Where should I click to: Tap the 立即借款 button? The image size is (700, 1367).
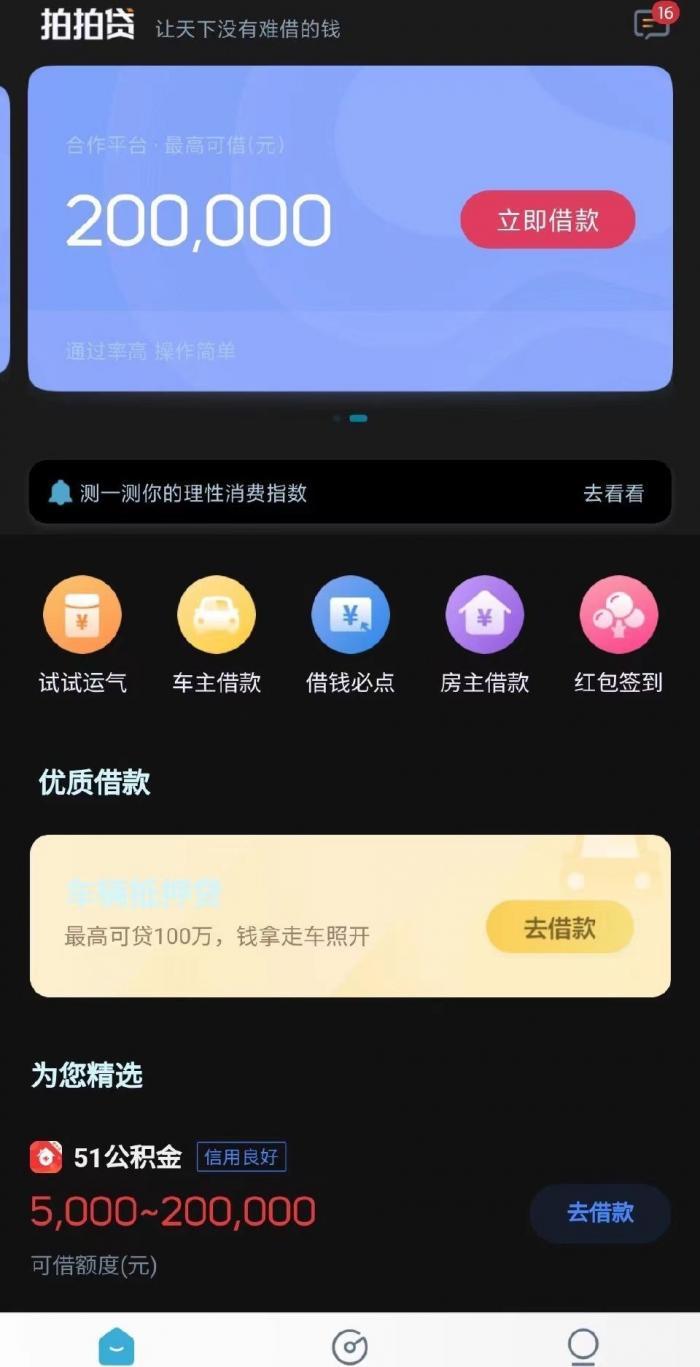pos(547,220)
